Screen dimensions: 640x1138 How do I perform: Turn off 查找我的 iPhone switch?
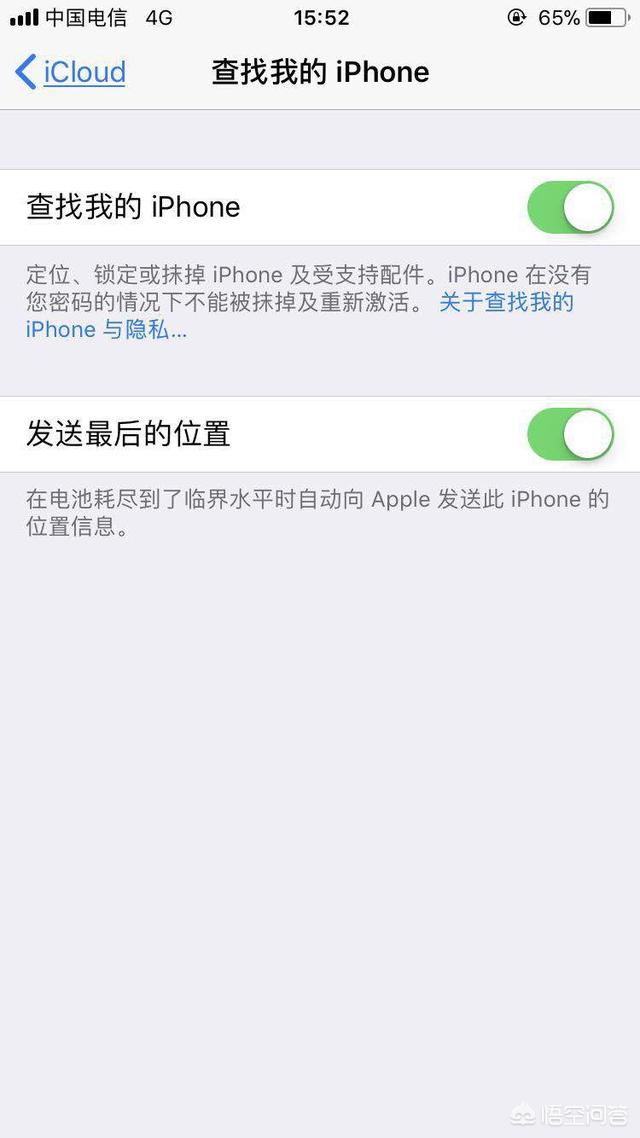click(x=570, y=207)
